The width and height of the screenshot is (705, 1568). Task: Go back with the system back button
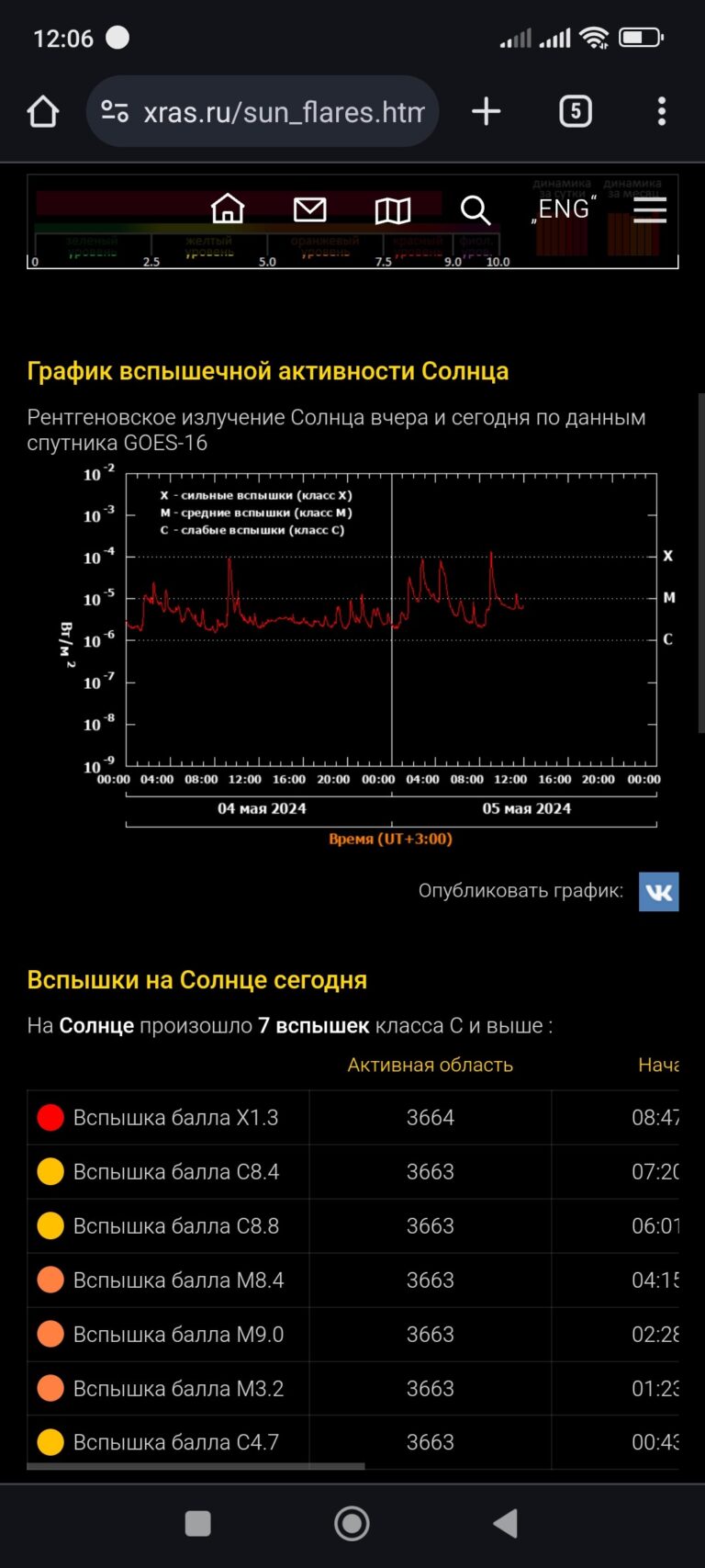coord(506,1523)
